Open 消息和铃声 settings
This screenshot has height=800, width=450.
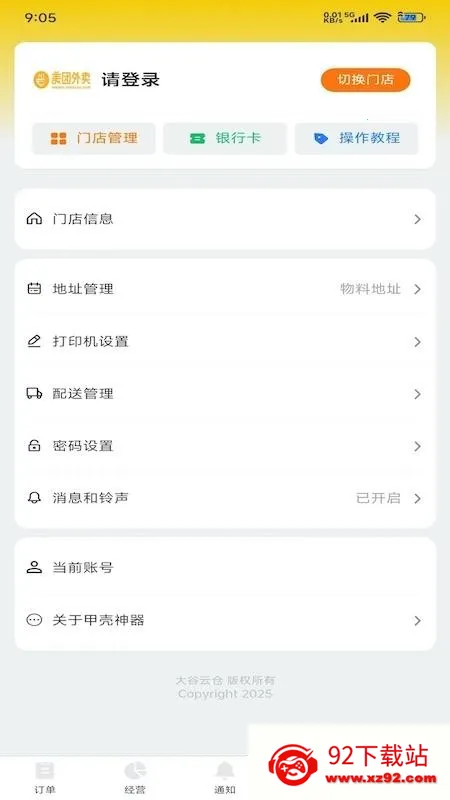(225, 498)
